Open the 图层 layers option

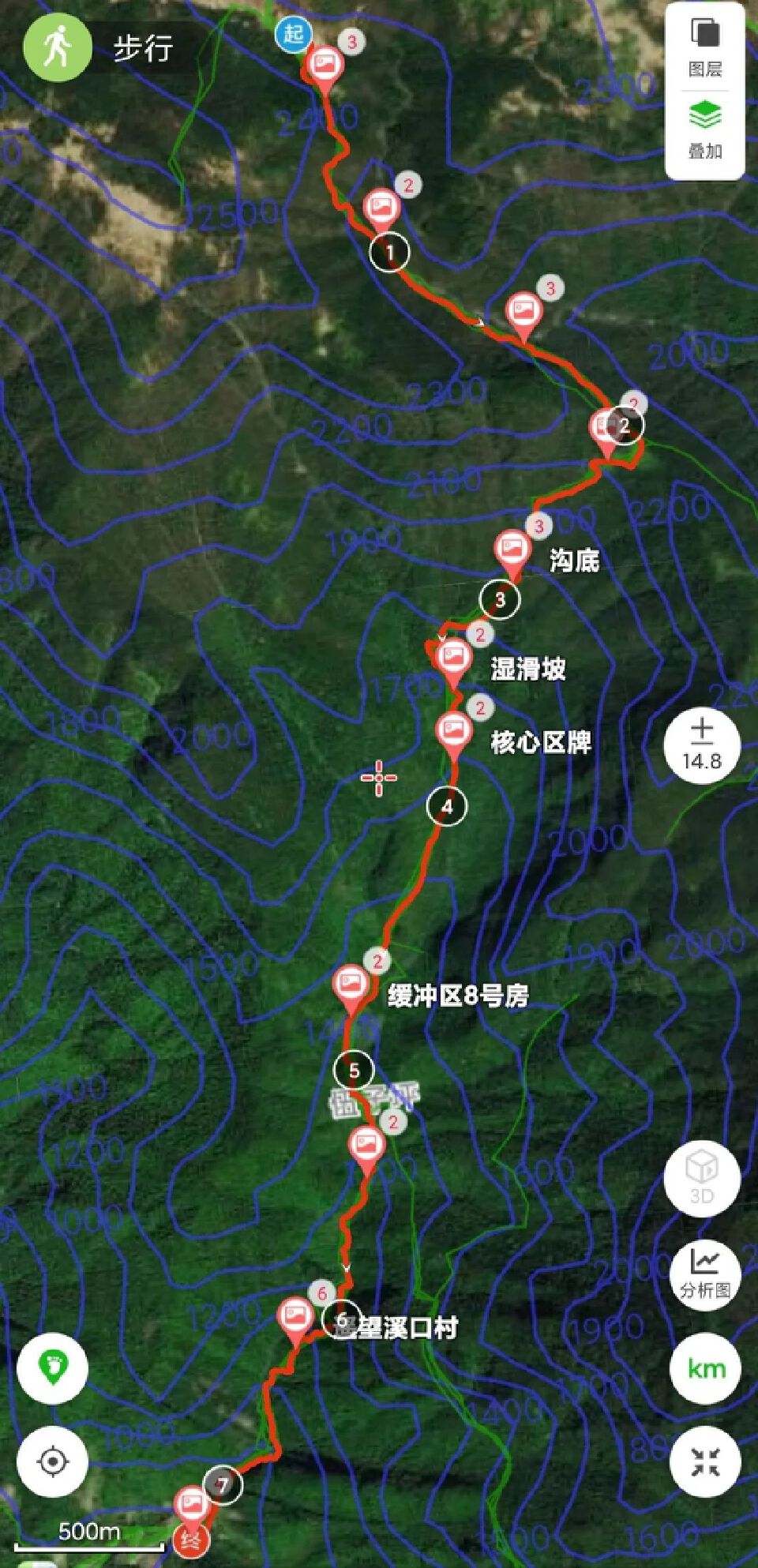click(705, 46)
